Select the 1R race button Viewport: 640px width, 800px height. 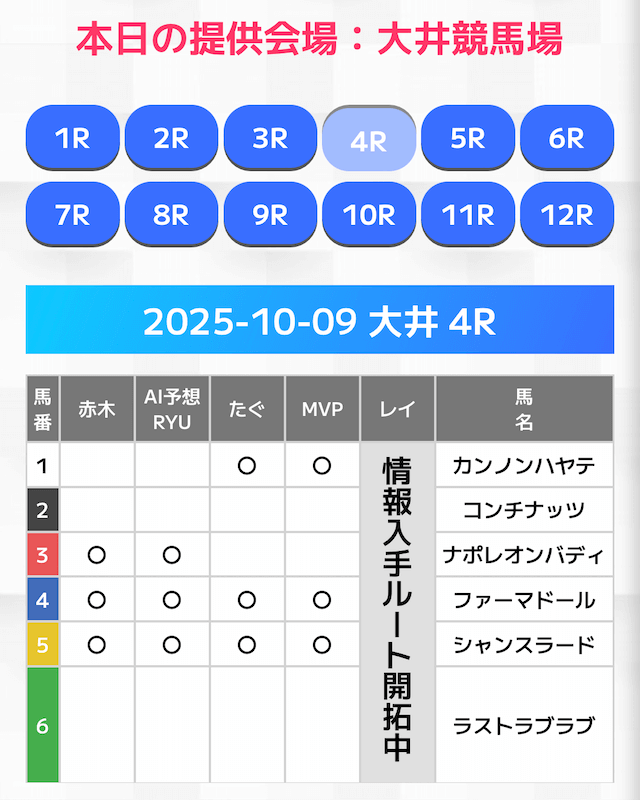click(72, 139)
